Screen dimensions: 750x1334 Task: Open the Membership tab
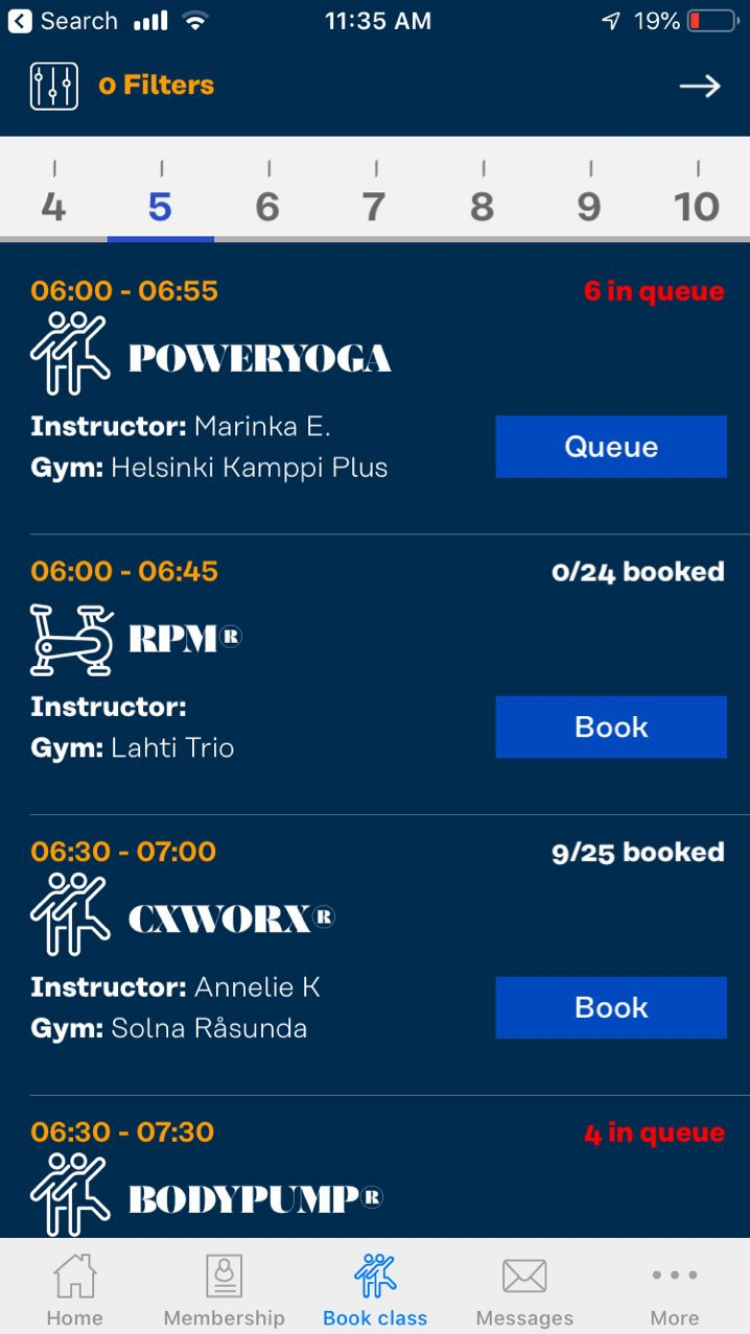(224, 1289)
